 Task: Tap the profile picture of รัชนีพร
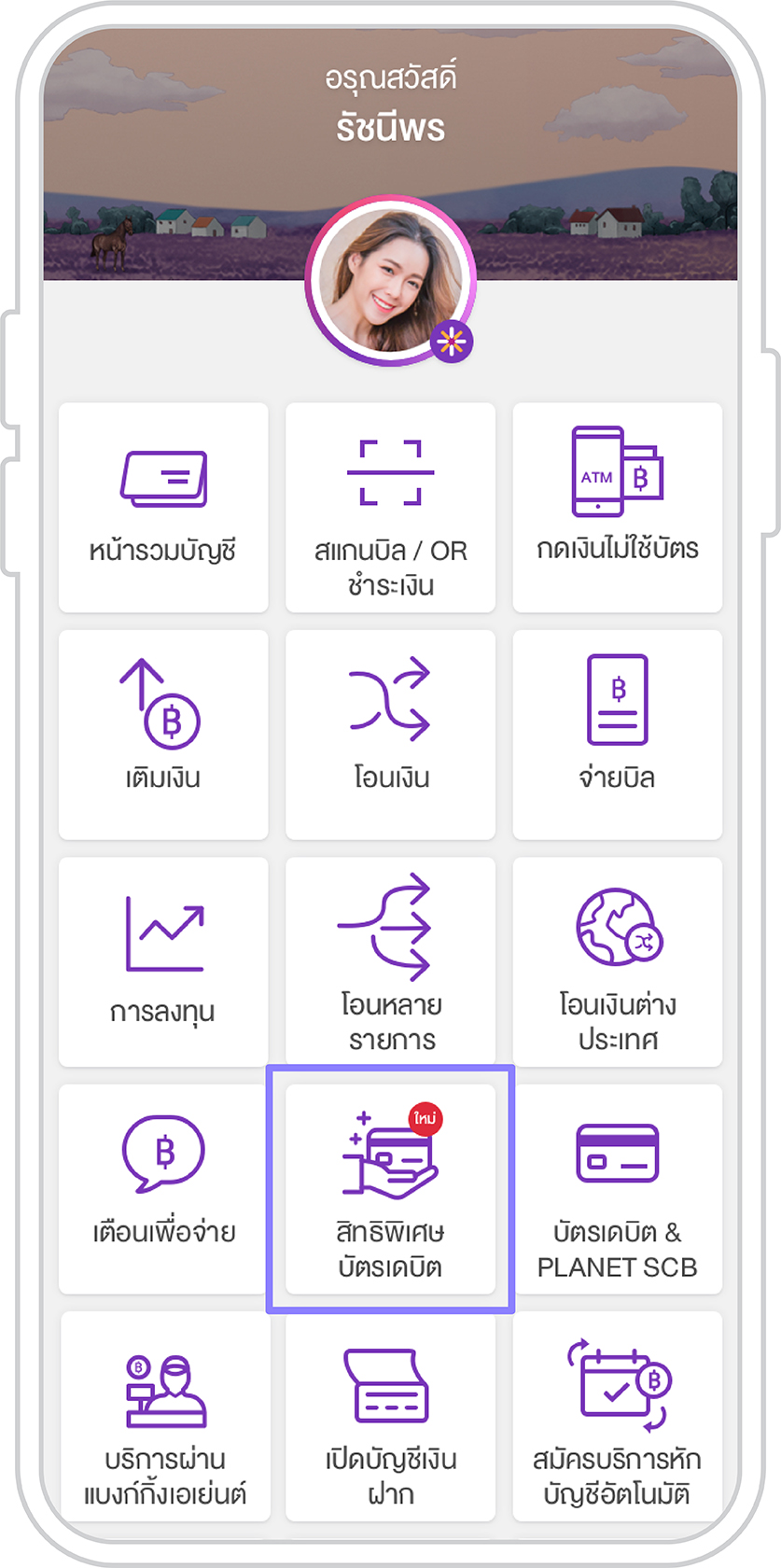click(389, 280)
